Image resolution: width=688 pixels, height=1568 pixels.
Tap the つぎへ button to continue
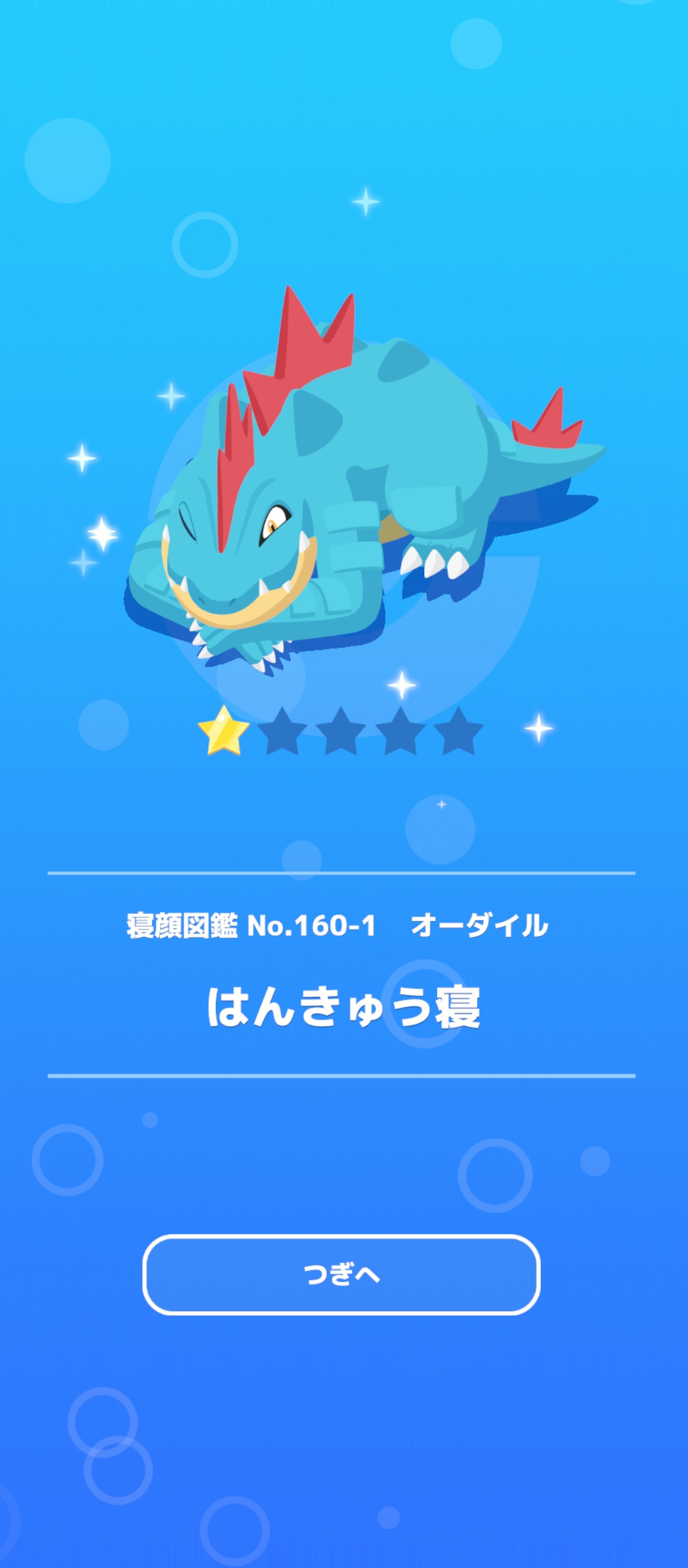(341, 1275)
